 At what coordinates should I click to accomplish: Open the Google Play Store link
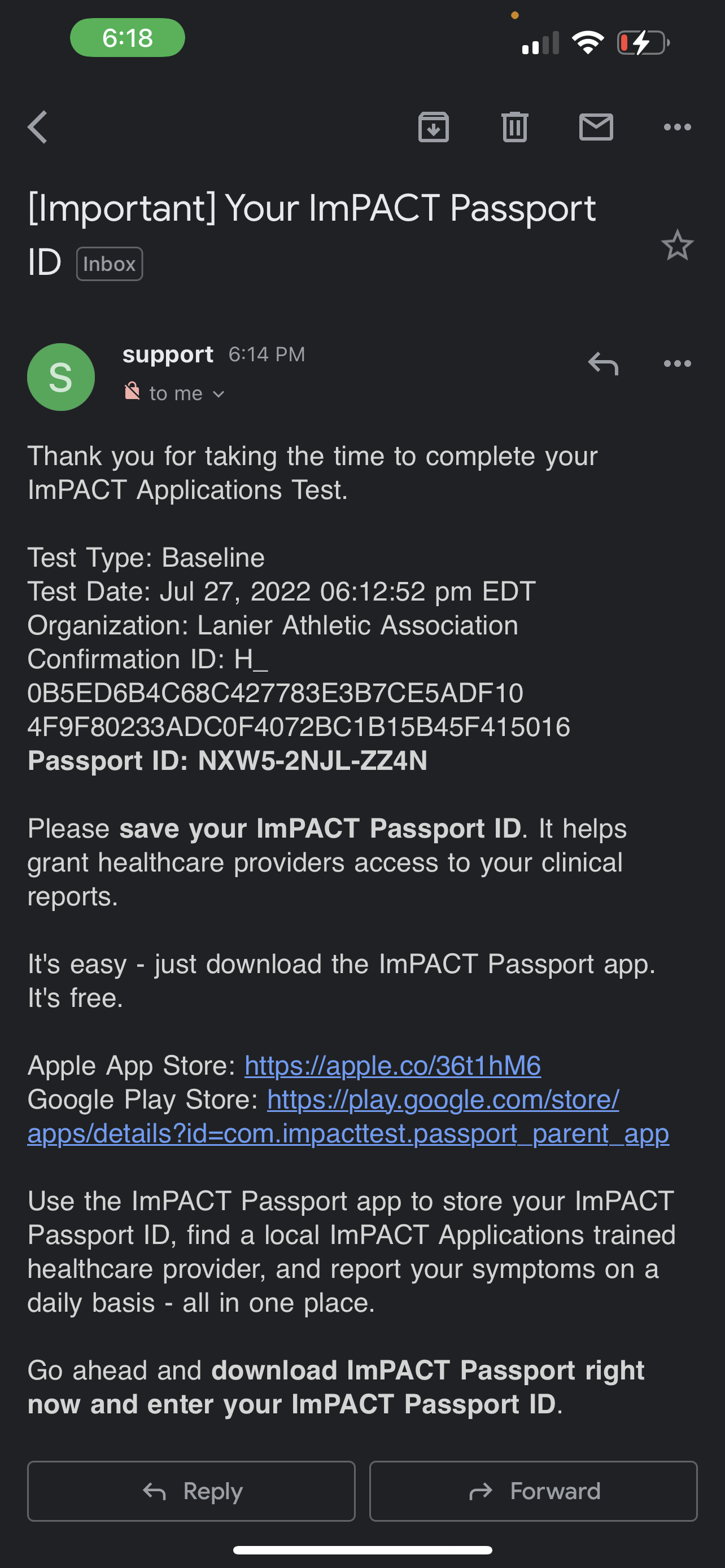point(348,1116)
